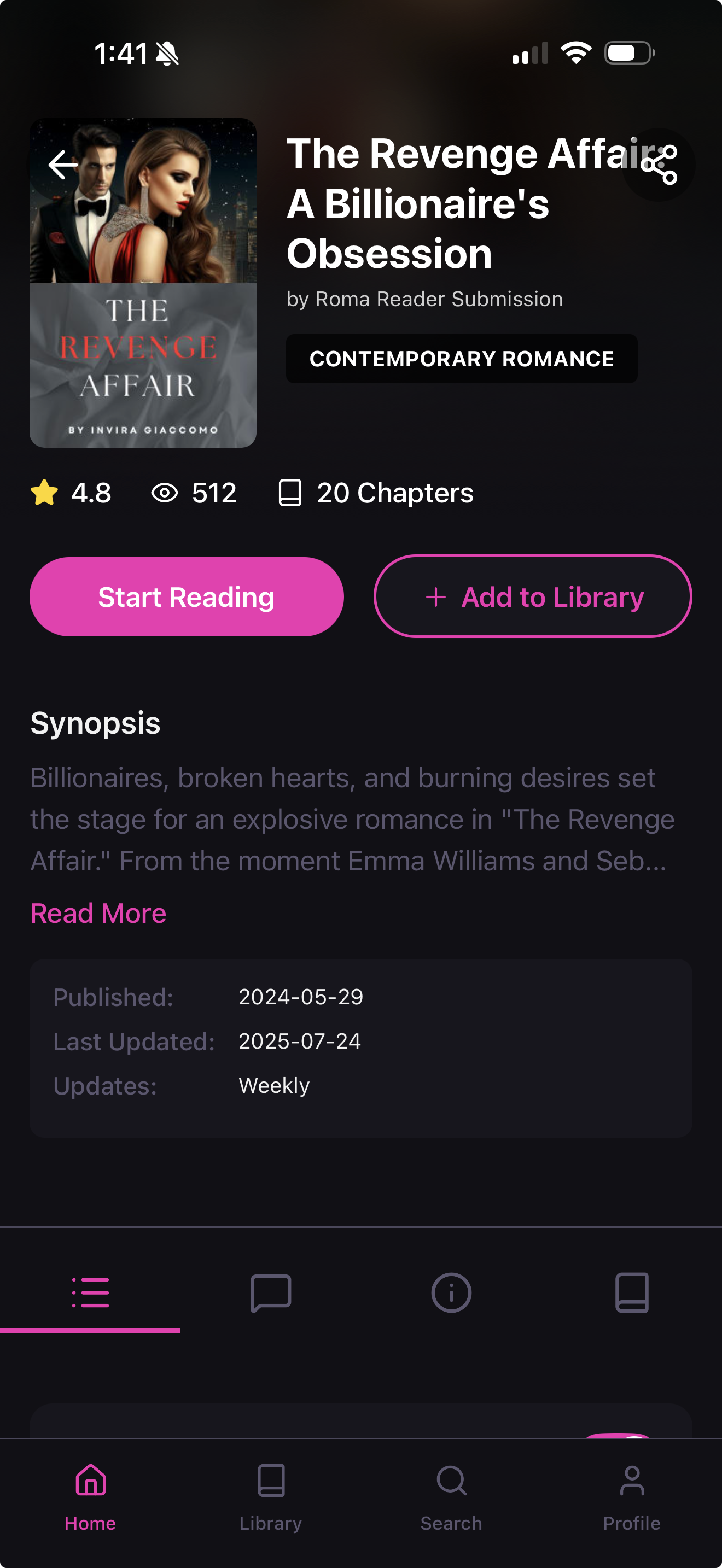This screenshot has height=1568, width=722.
Task: Share this book
Action: point(659,165)
